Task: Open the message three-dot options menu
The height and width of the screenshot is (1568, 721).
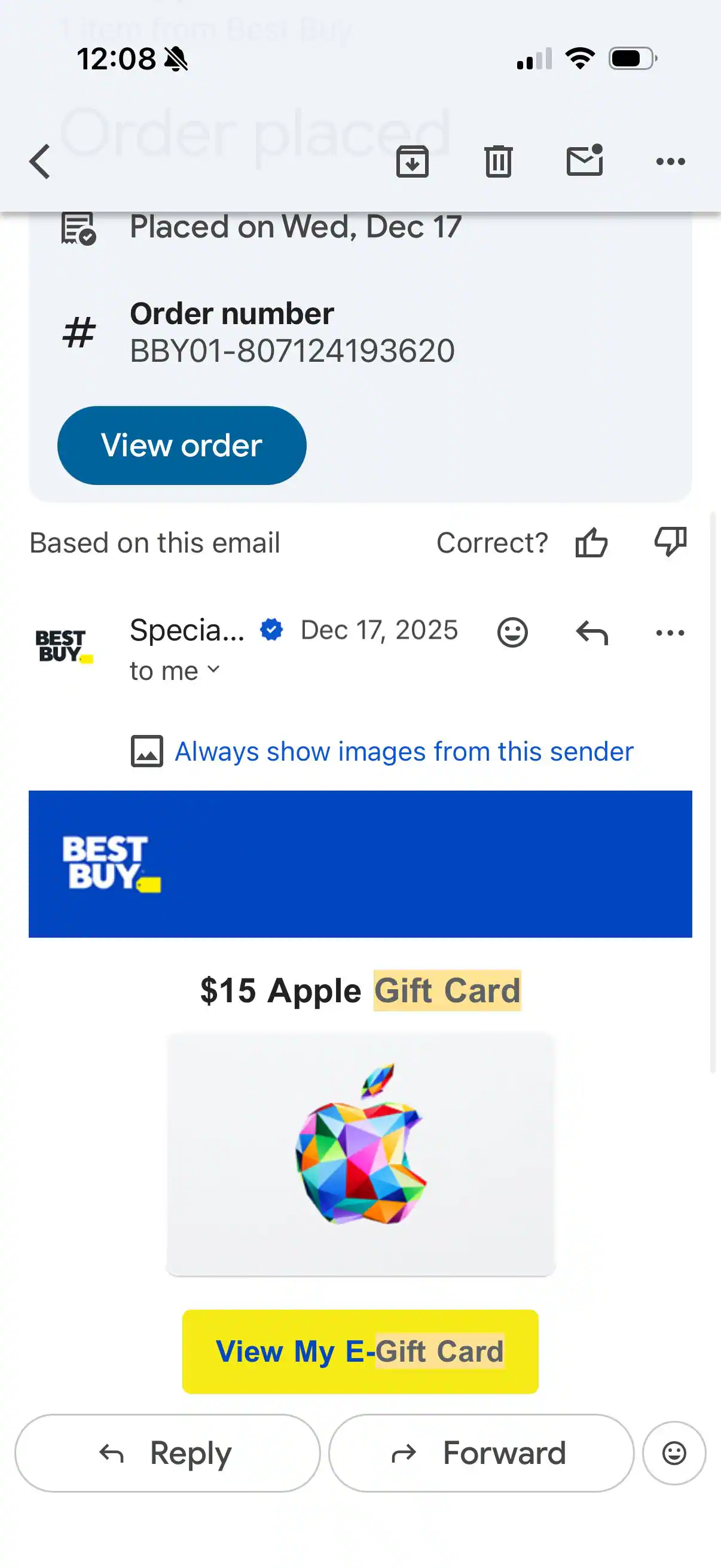Action: (669, 633)
